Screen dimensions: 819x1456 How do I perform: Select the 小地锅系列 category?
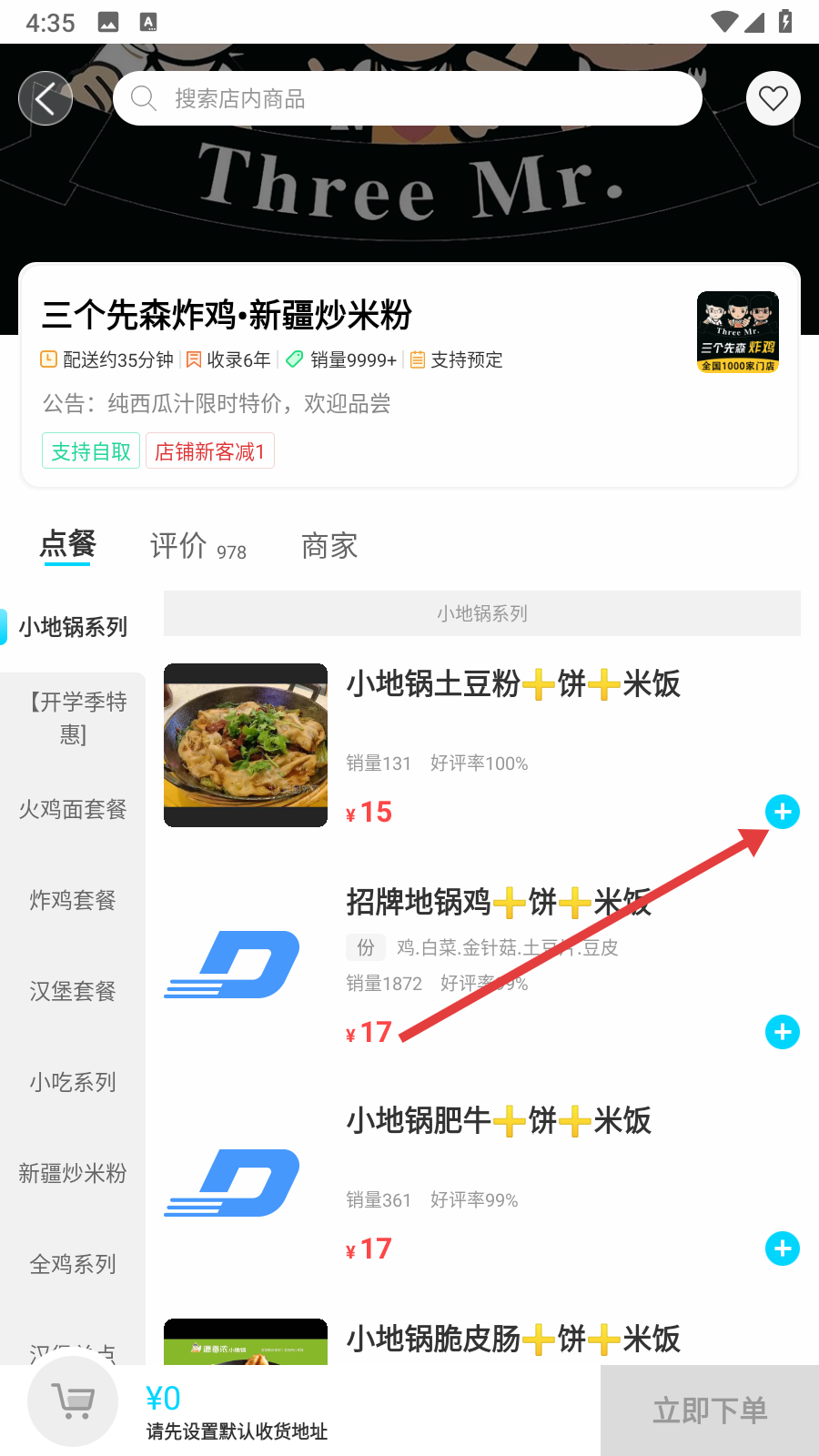click(x=73, y=627)
